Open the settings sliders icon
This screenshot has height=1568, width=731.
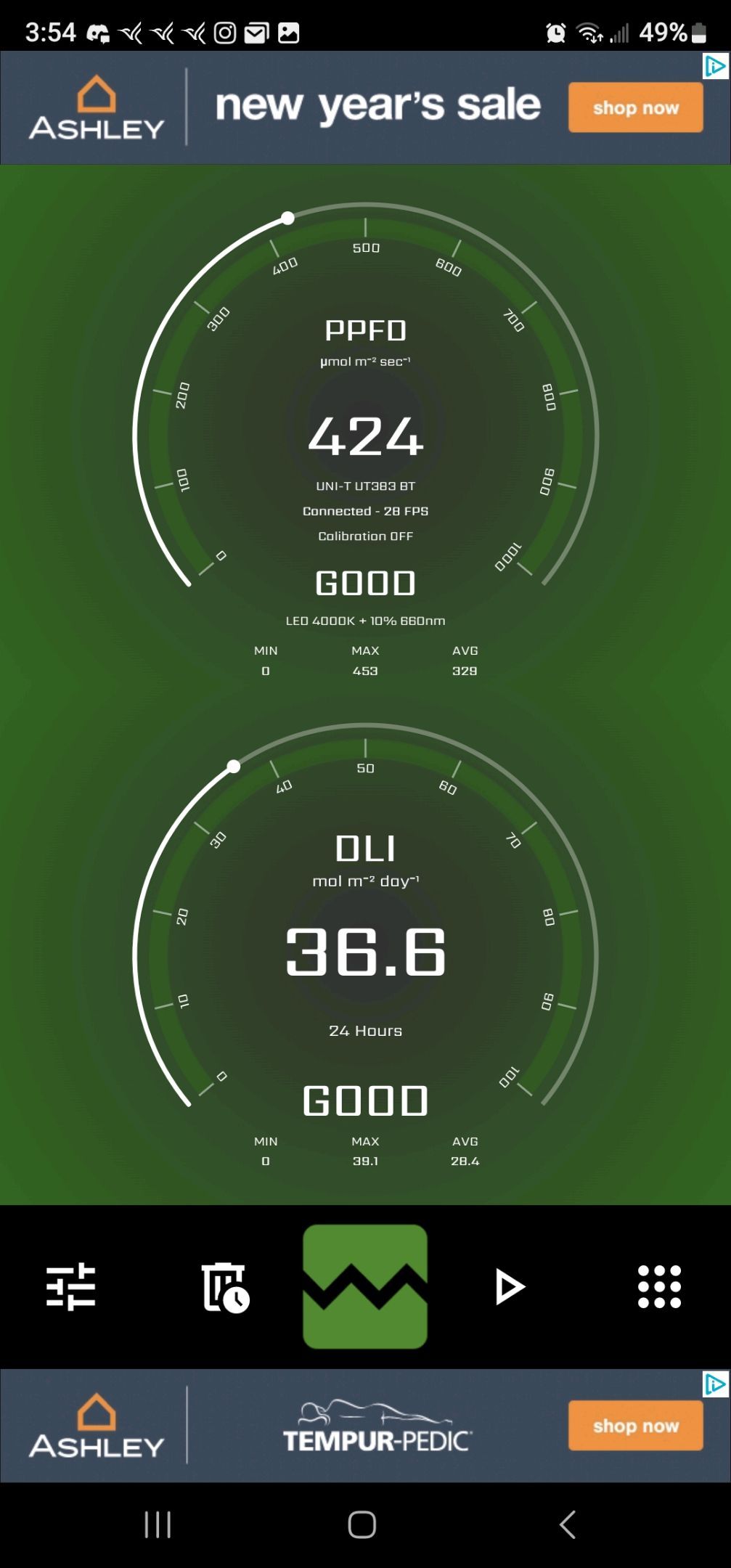point(70,1286)
